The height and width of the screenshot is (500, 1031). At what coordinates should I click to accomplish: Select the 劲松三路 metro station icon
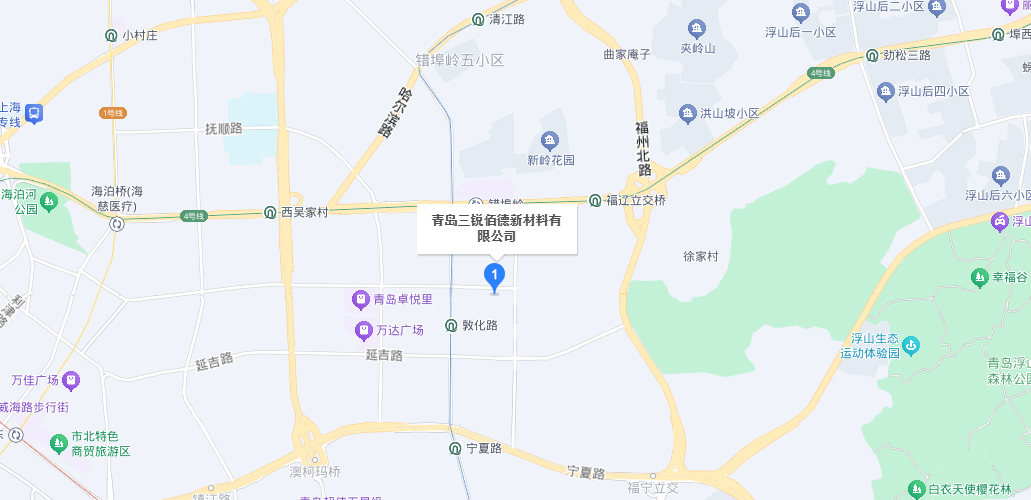(x=873, y=55)
